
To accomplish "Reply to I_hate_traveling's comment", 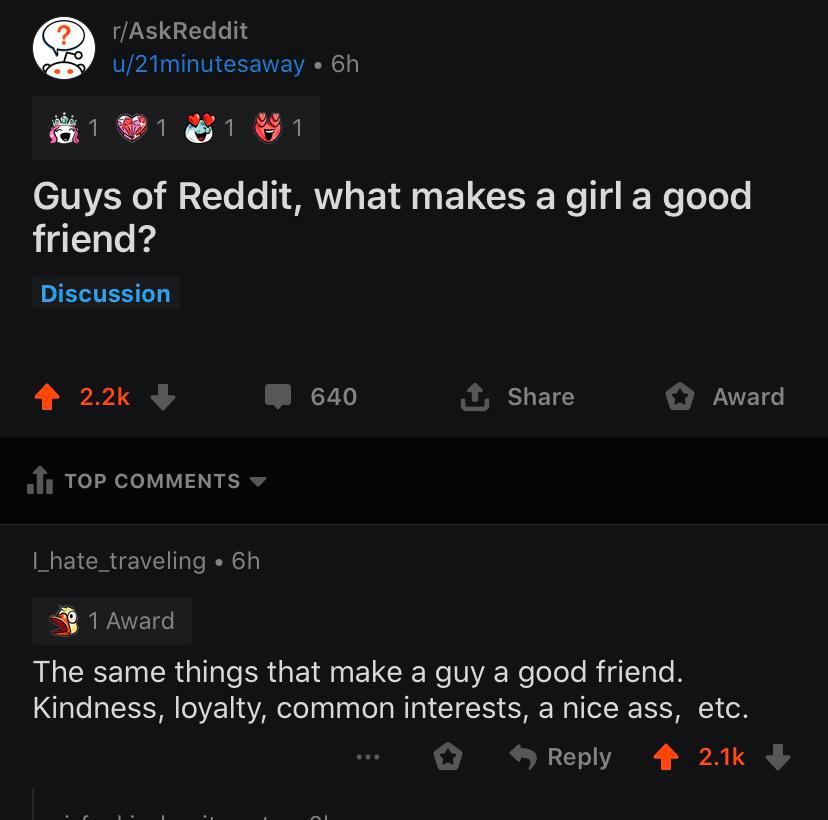I will [x=561, y=758].
